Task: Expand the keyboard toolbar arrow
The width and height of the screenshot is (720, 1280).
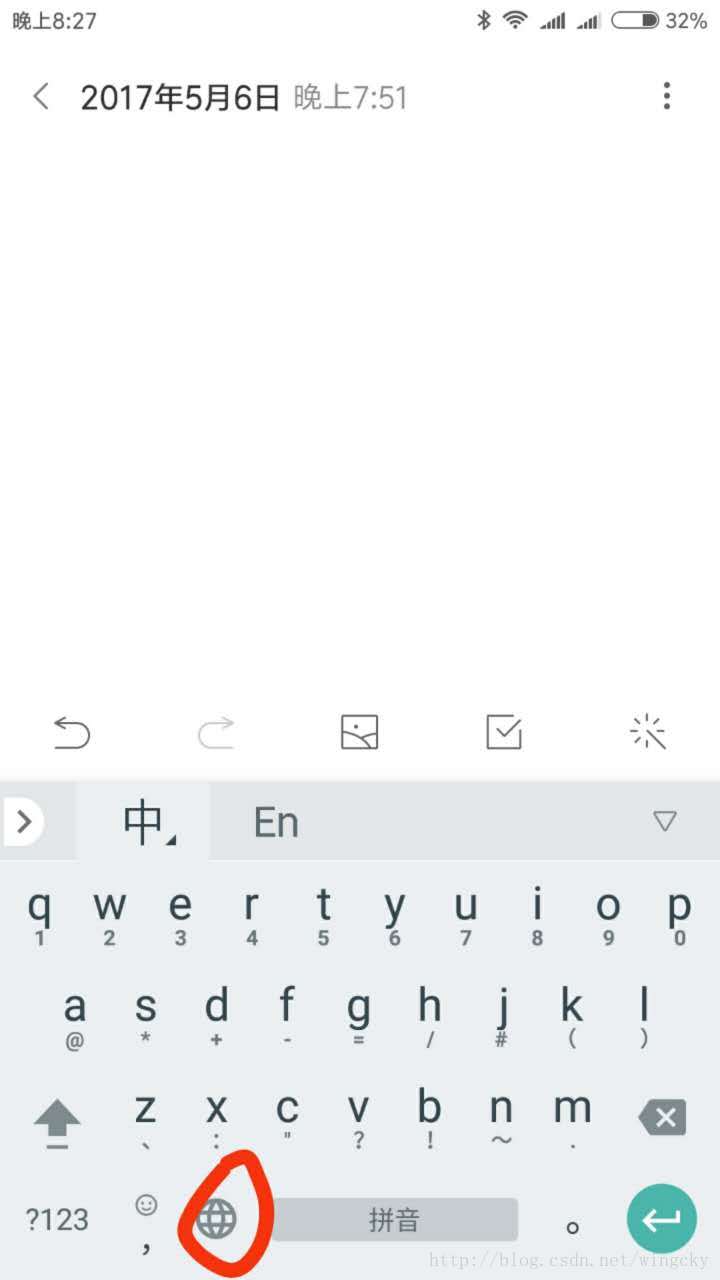Action: (x=23, y=821)
